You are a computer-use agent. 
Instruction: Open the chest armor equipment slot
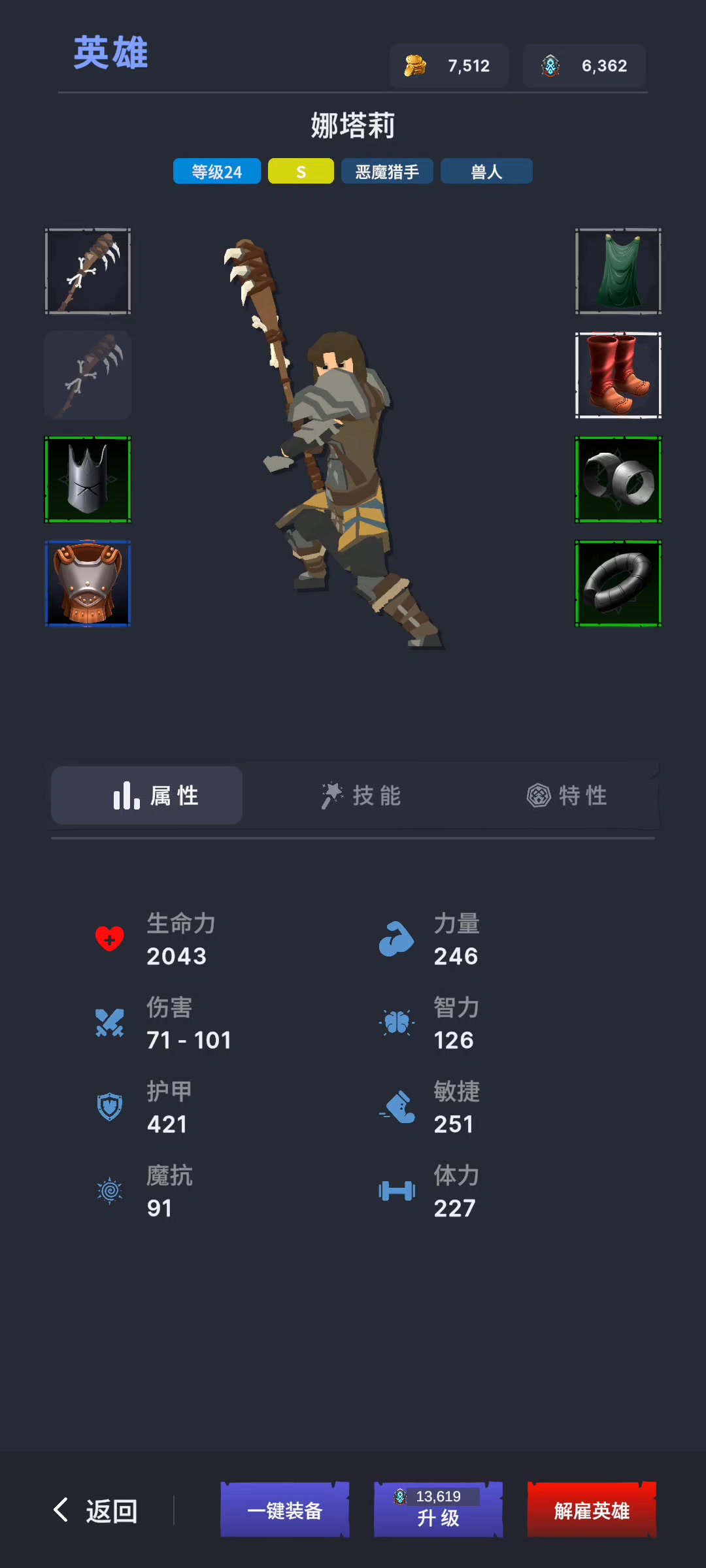pyautogui.click(x=88, y=583)
